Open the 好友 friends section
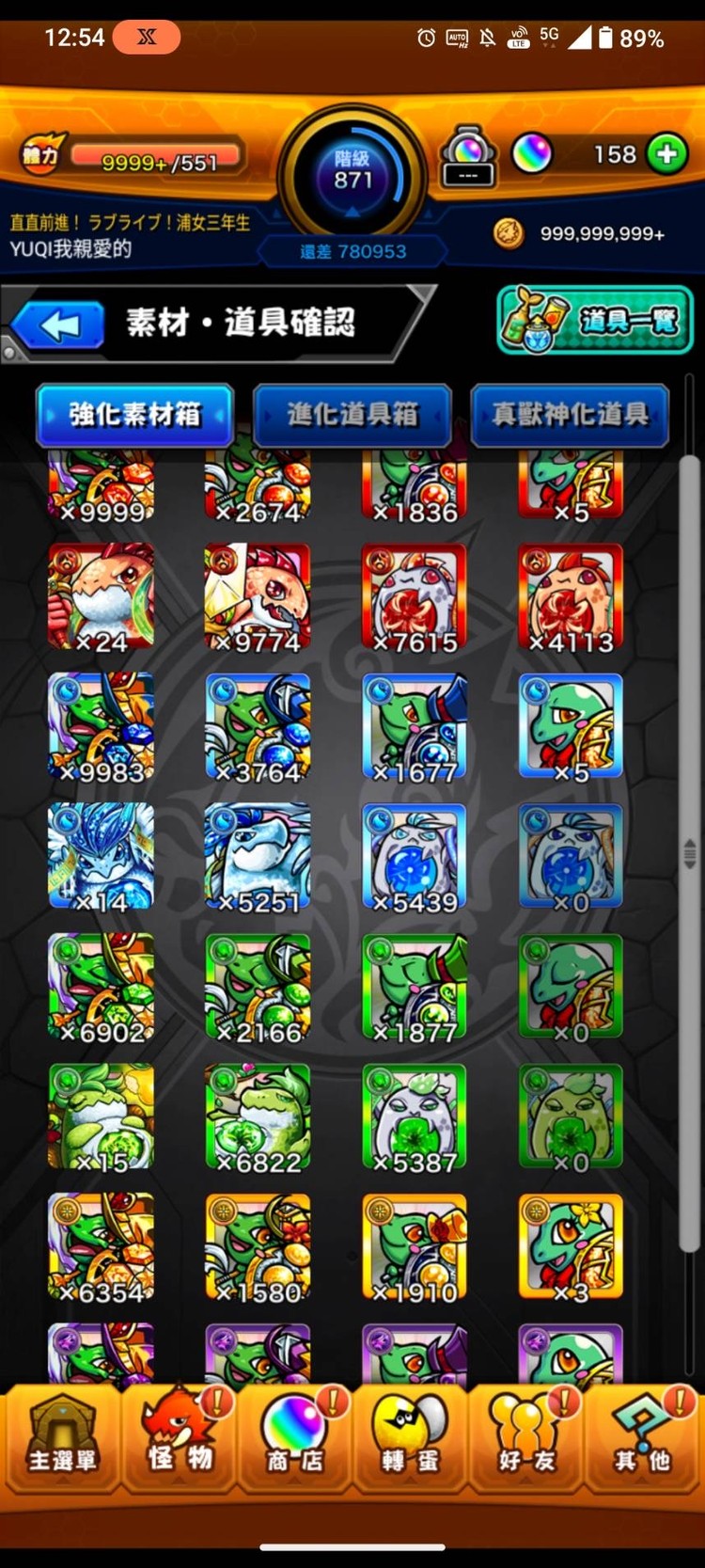The image size is (705, 1568). coord(526,1436)
